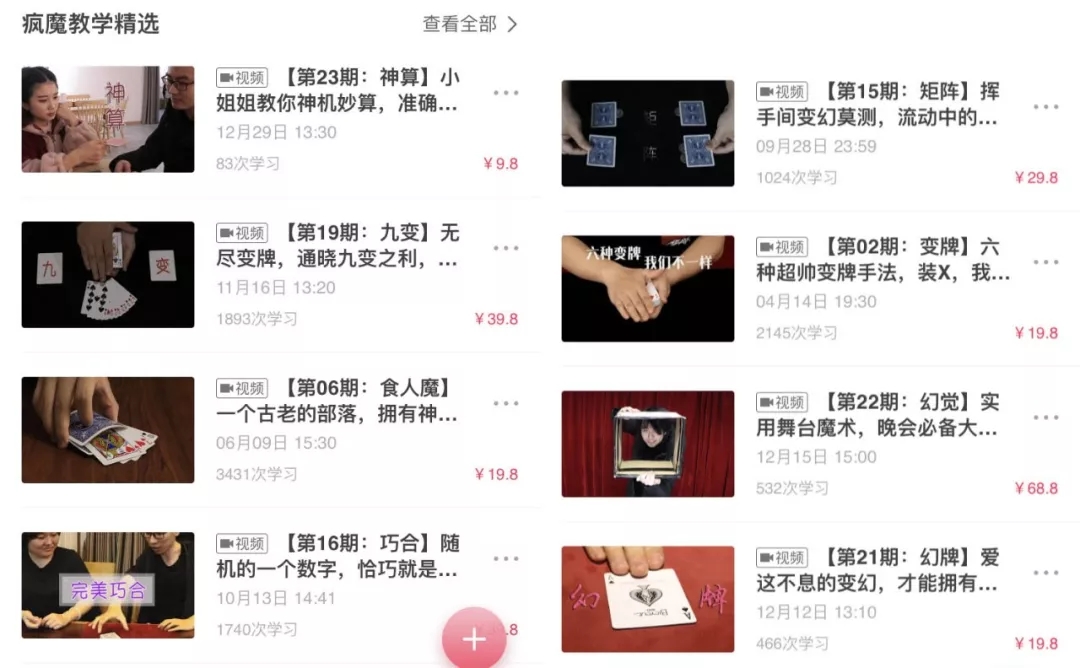The width and height of the screenshot is (1080, 668).
Task: Open more options for 第21期 幻牌
Action: 1046,573
